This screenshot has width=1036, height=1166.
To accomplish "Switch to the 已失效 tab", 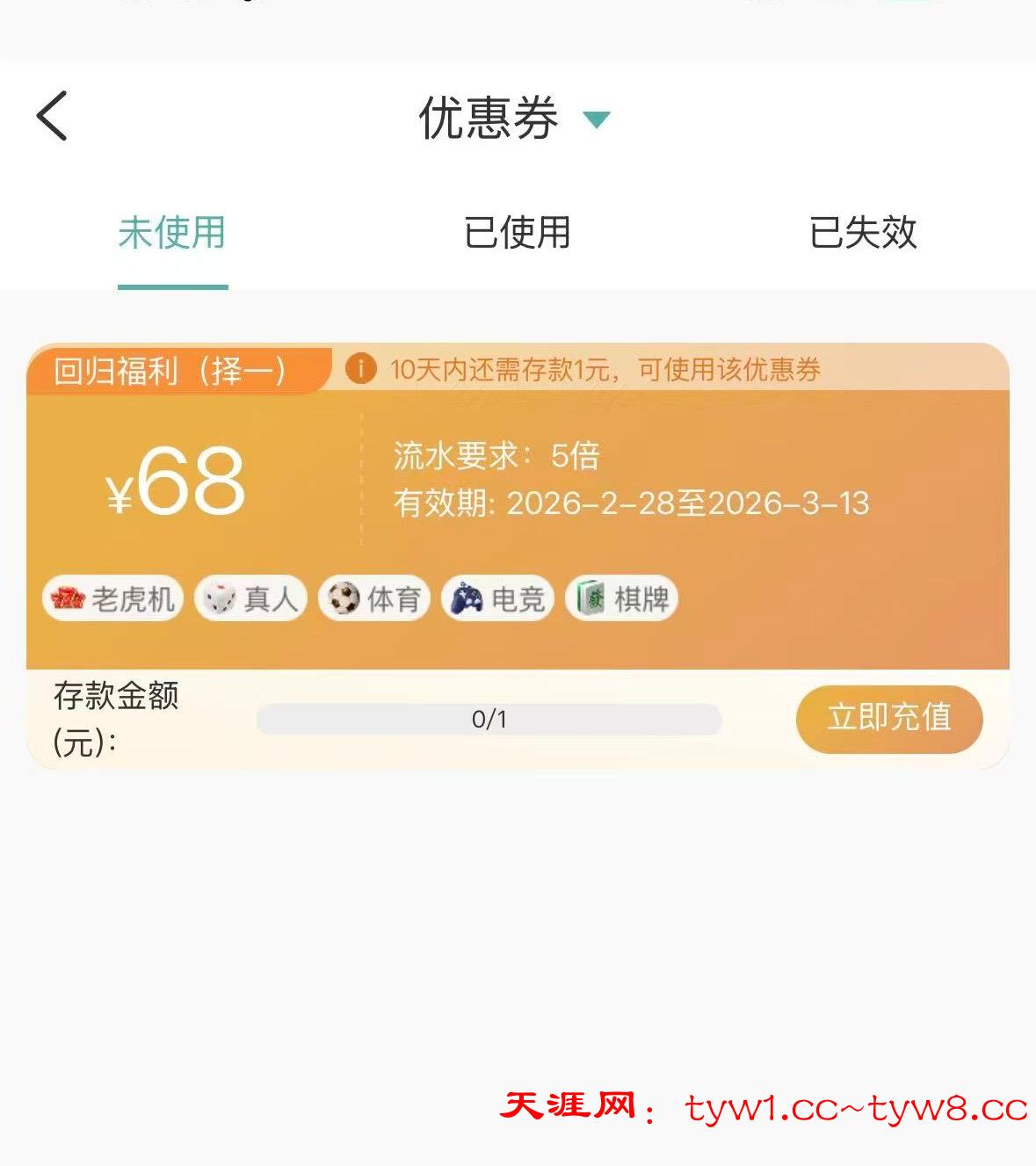I will click(x=862, y=233).
